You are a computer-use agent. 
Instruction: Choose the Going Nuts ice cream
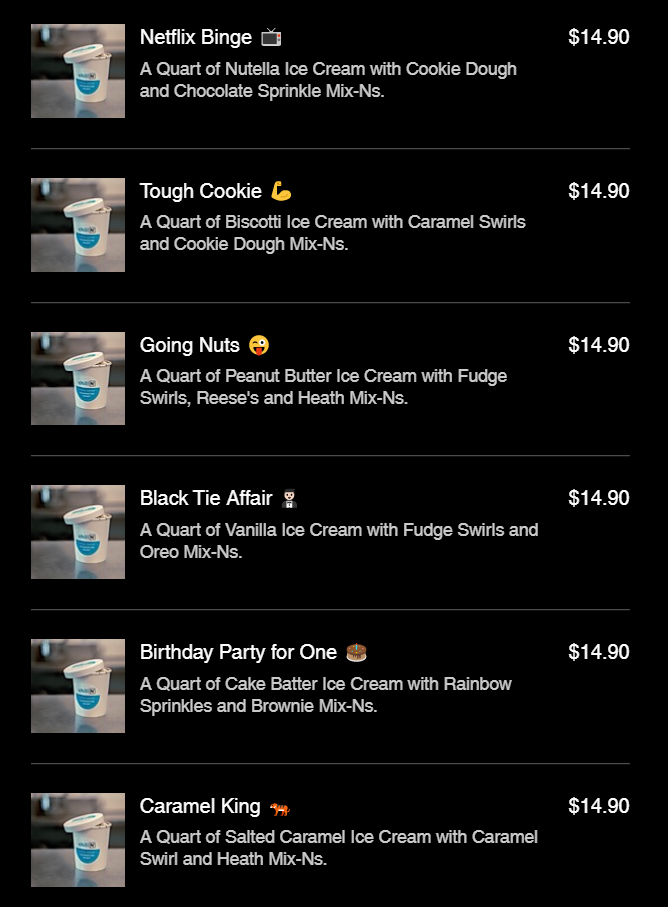[190, 345]
